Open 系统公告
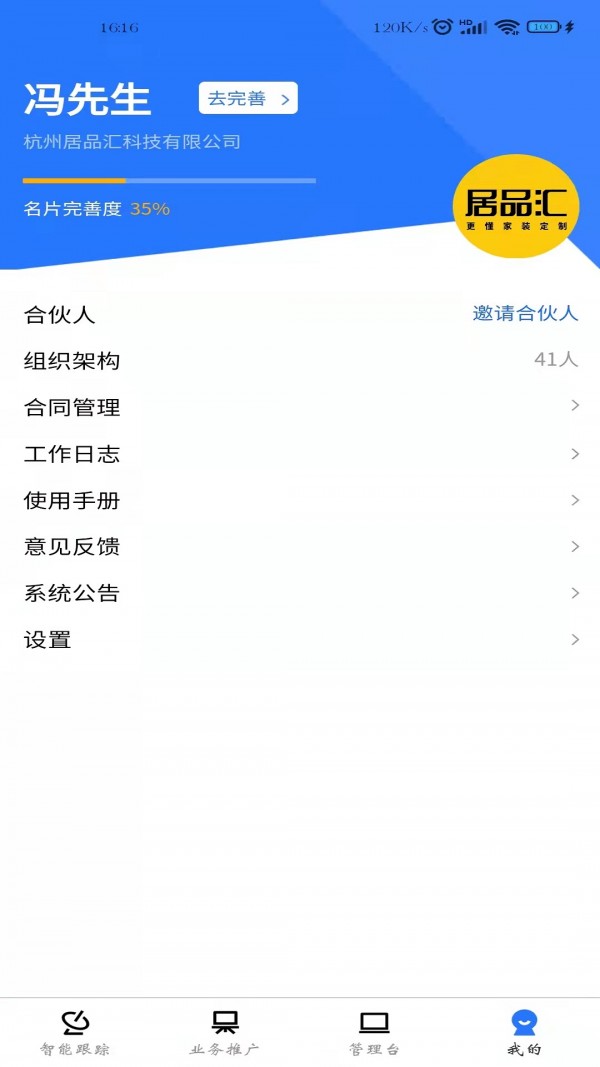This screenshot has width=600, height=1067. point(300,593)
